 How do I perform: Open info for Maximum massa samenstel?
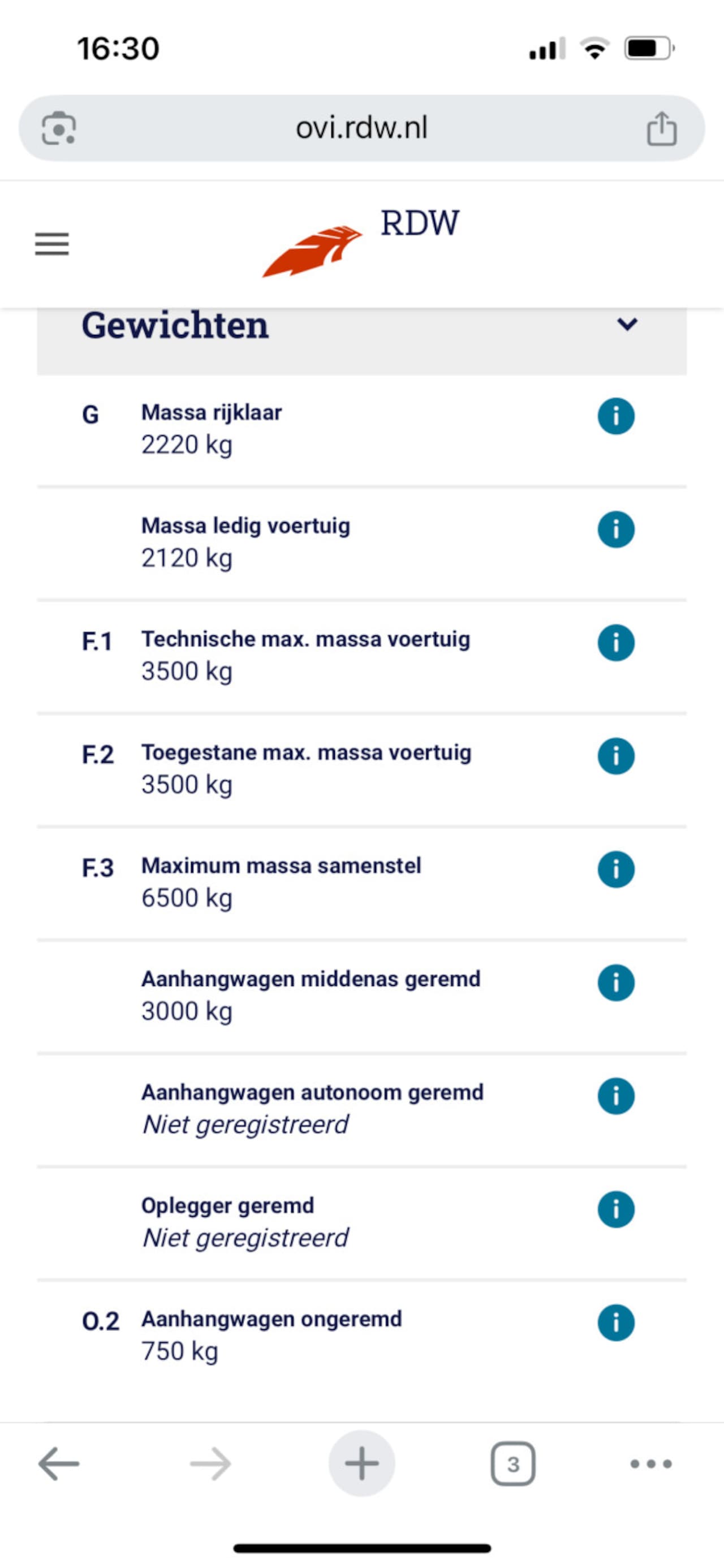615,869
